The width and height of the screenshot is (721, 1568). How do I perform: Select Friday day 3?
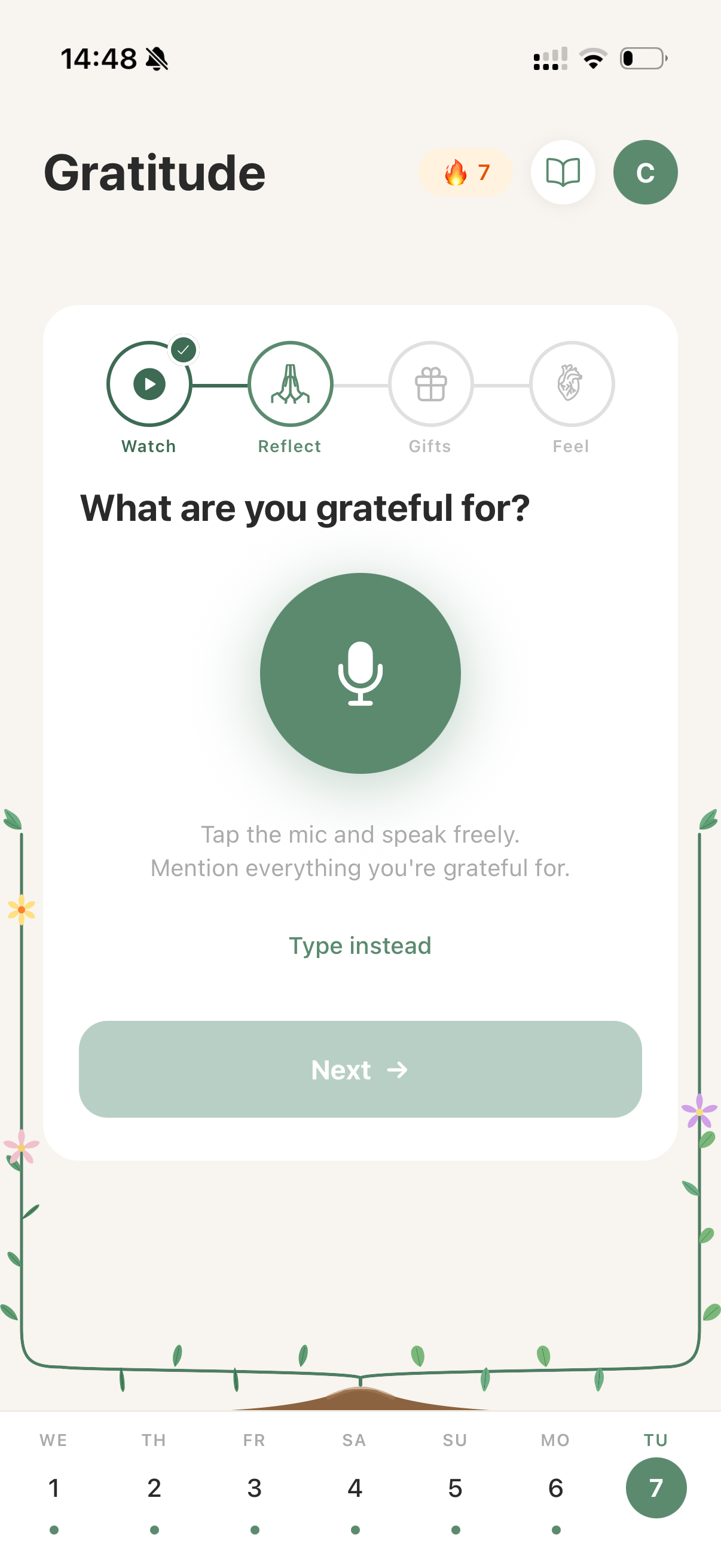pos(254,1487)
